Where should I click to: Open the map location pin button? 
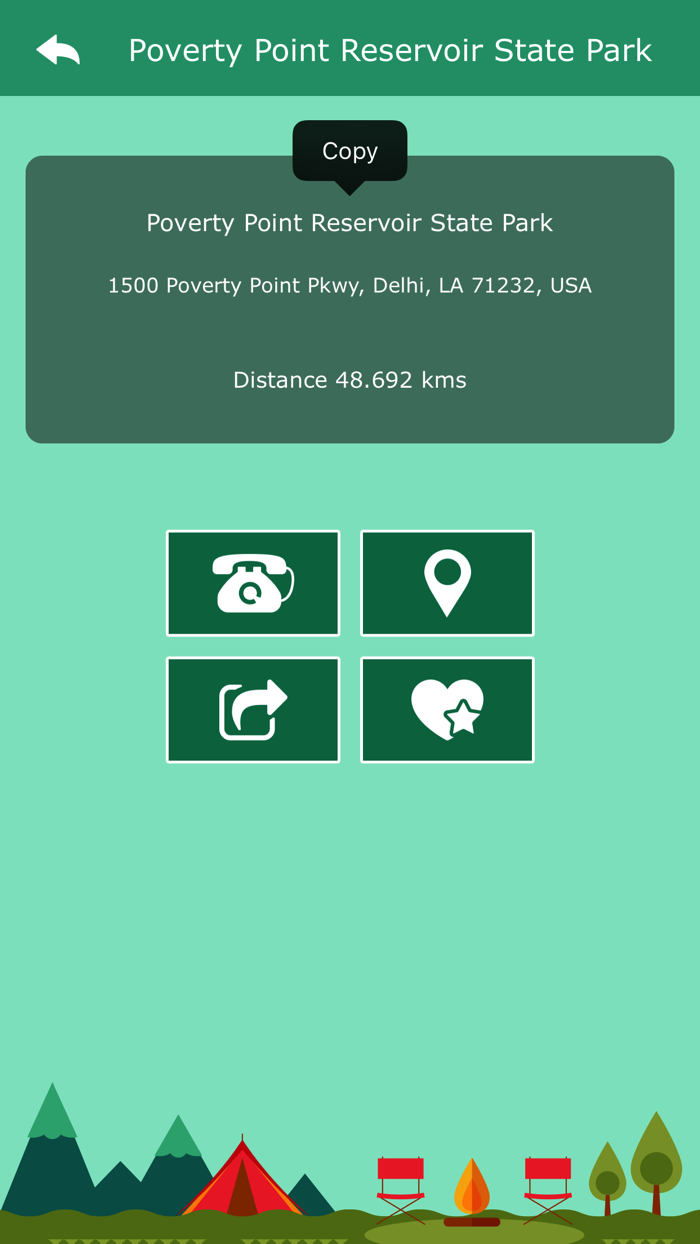coord(447,583)
